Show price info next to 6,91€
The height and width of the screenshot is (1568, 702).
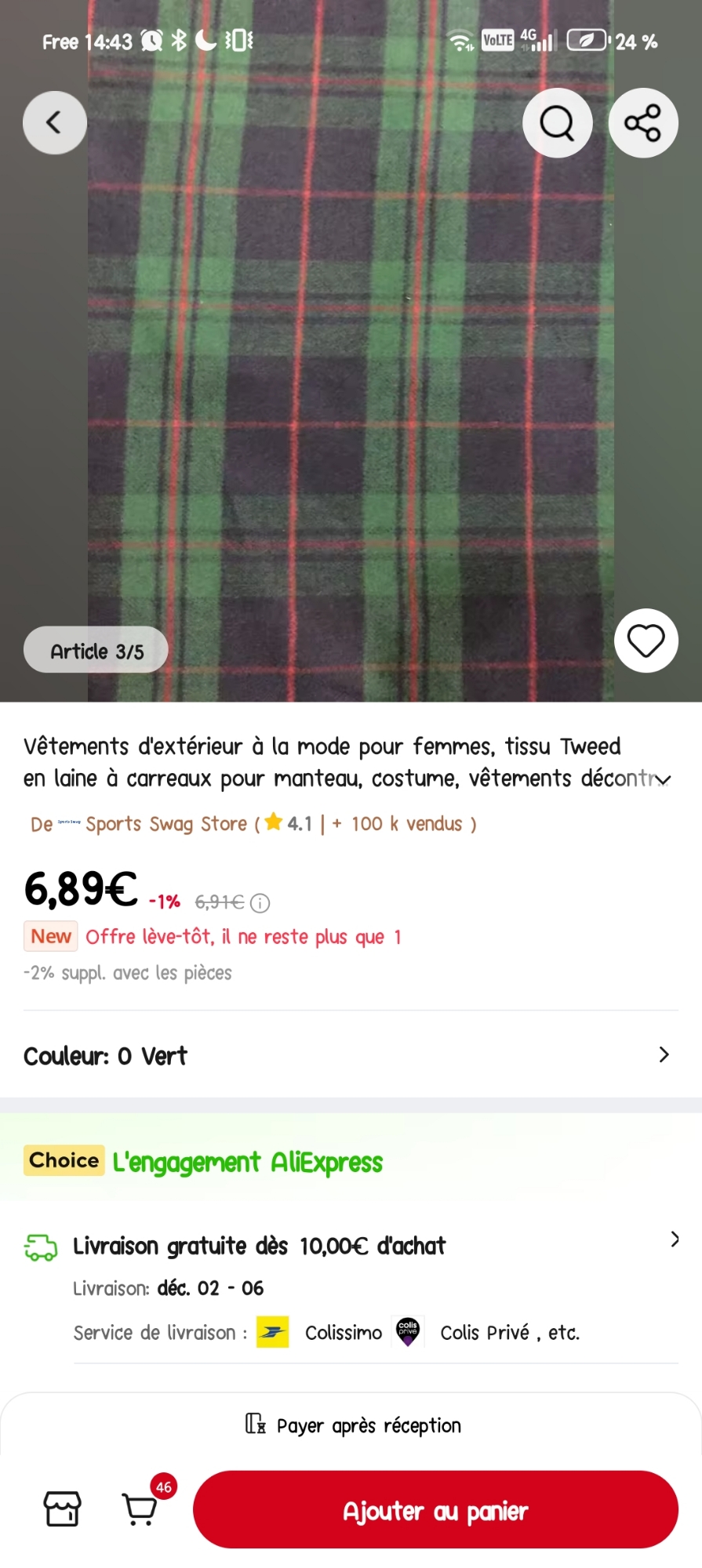260,903
